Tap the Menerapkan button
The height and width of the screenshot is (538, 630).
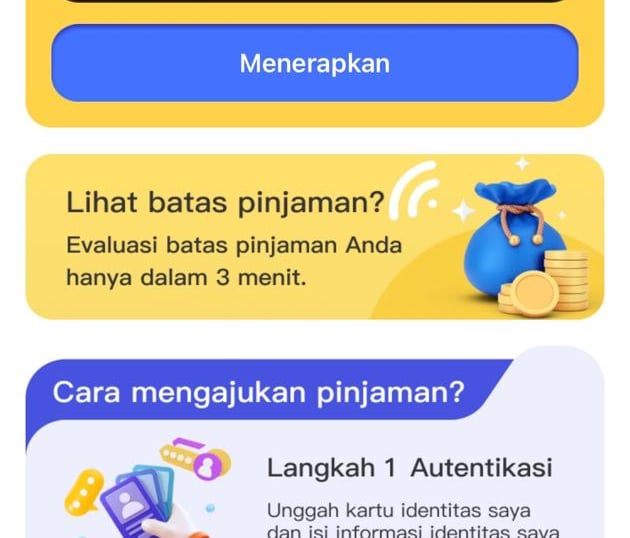(x=314, y=63)
